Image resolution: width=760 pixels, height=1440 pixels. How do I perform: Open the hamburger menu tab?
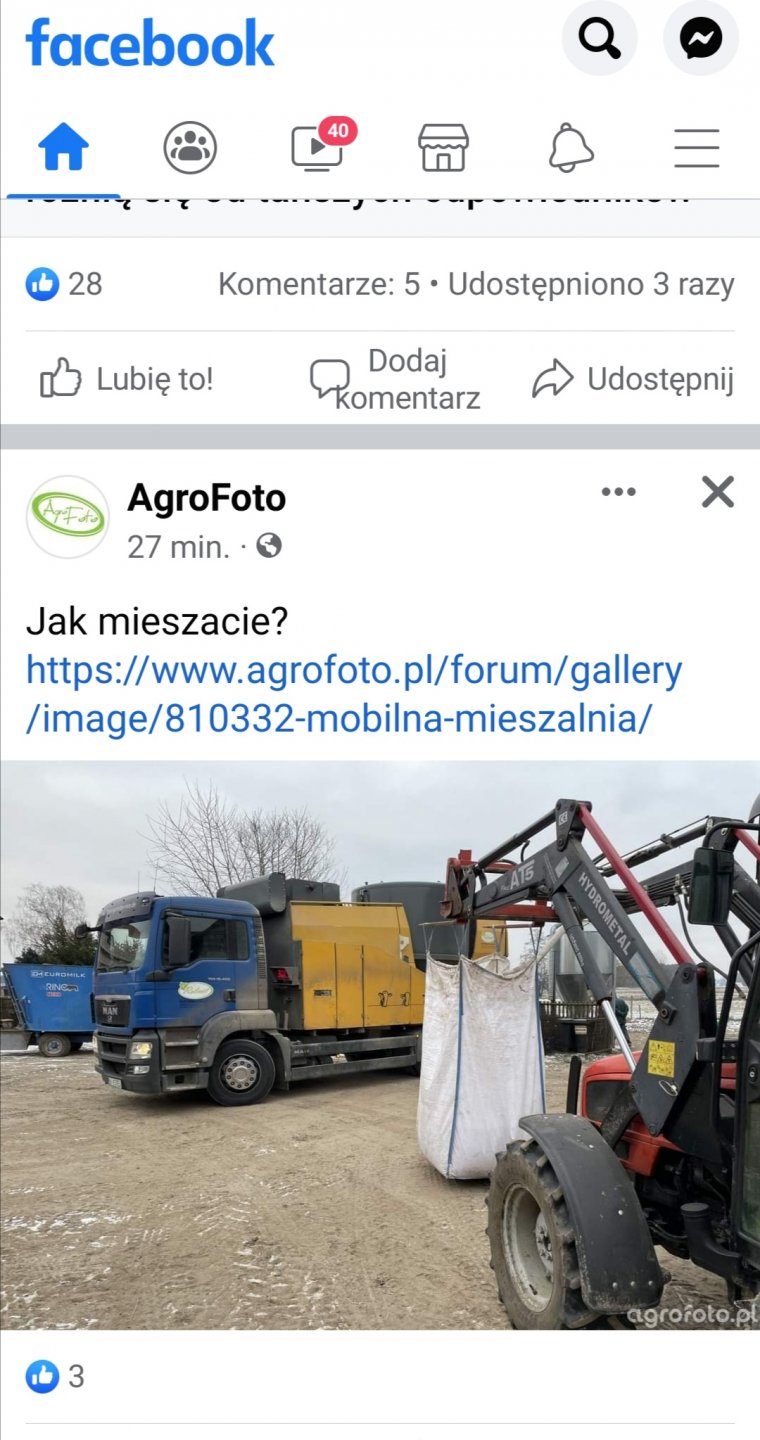pos(697,148)
